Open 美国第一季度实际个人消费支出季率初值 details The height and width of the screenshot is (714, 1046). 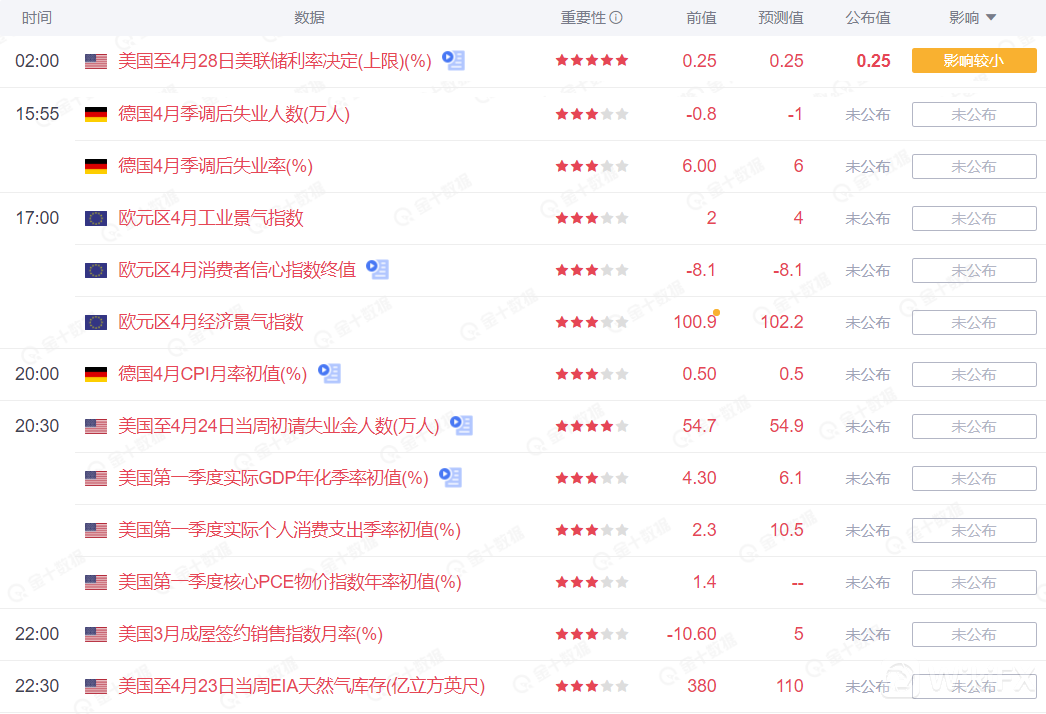289,530
